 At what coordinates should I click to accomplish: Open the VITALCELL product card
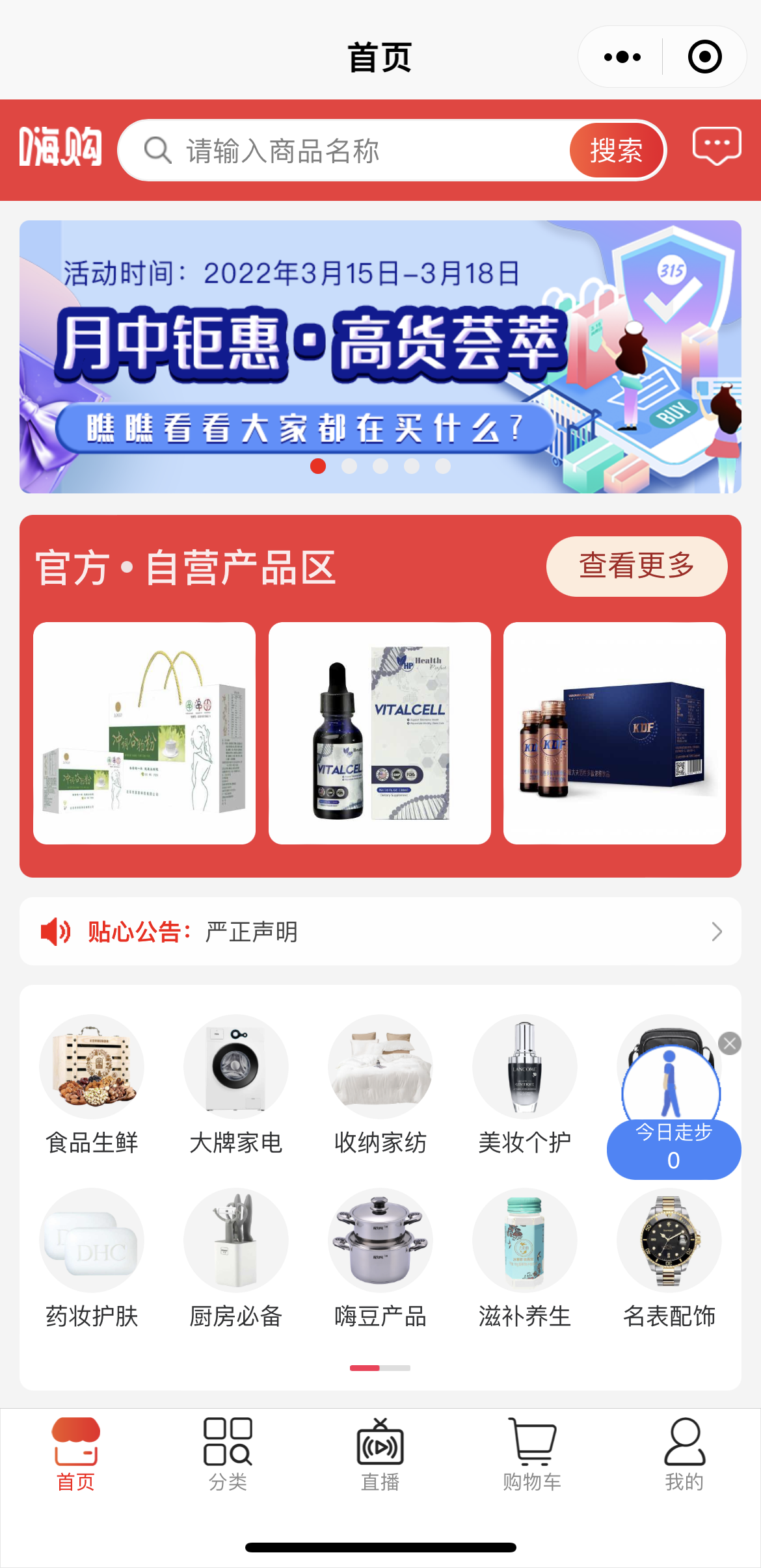coord(380,733)
